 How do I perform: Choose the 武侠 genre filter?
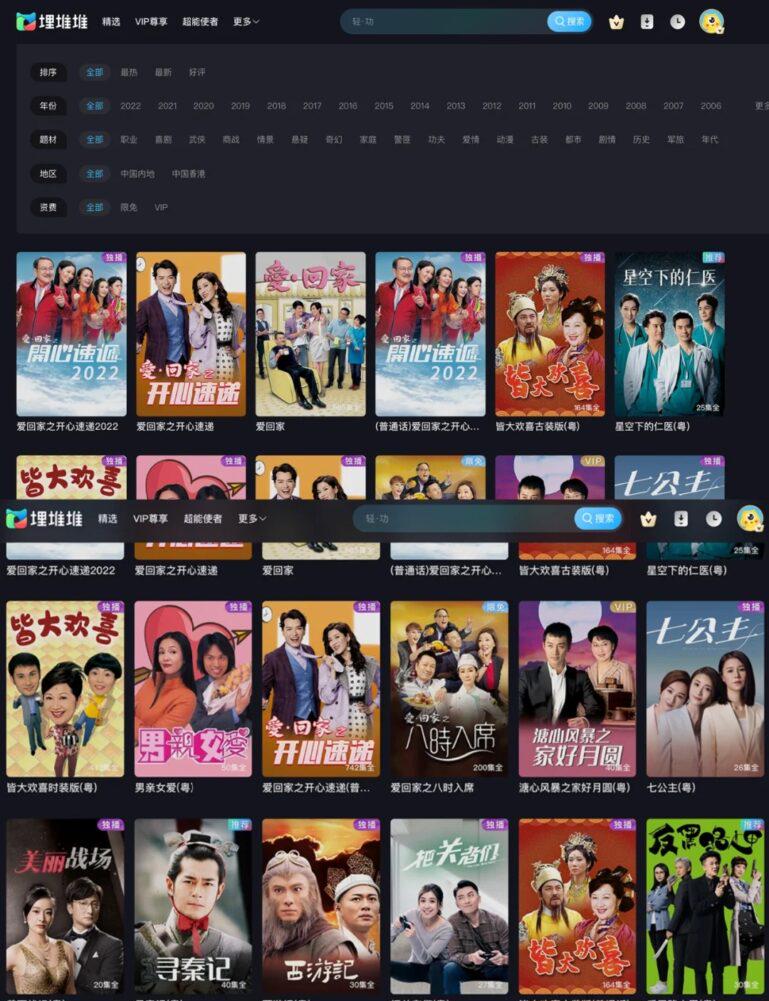(197, 140)
